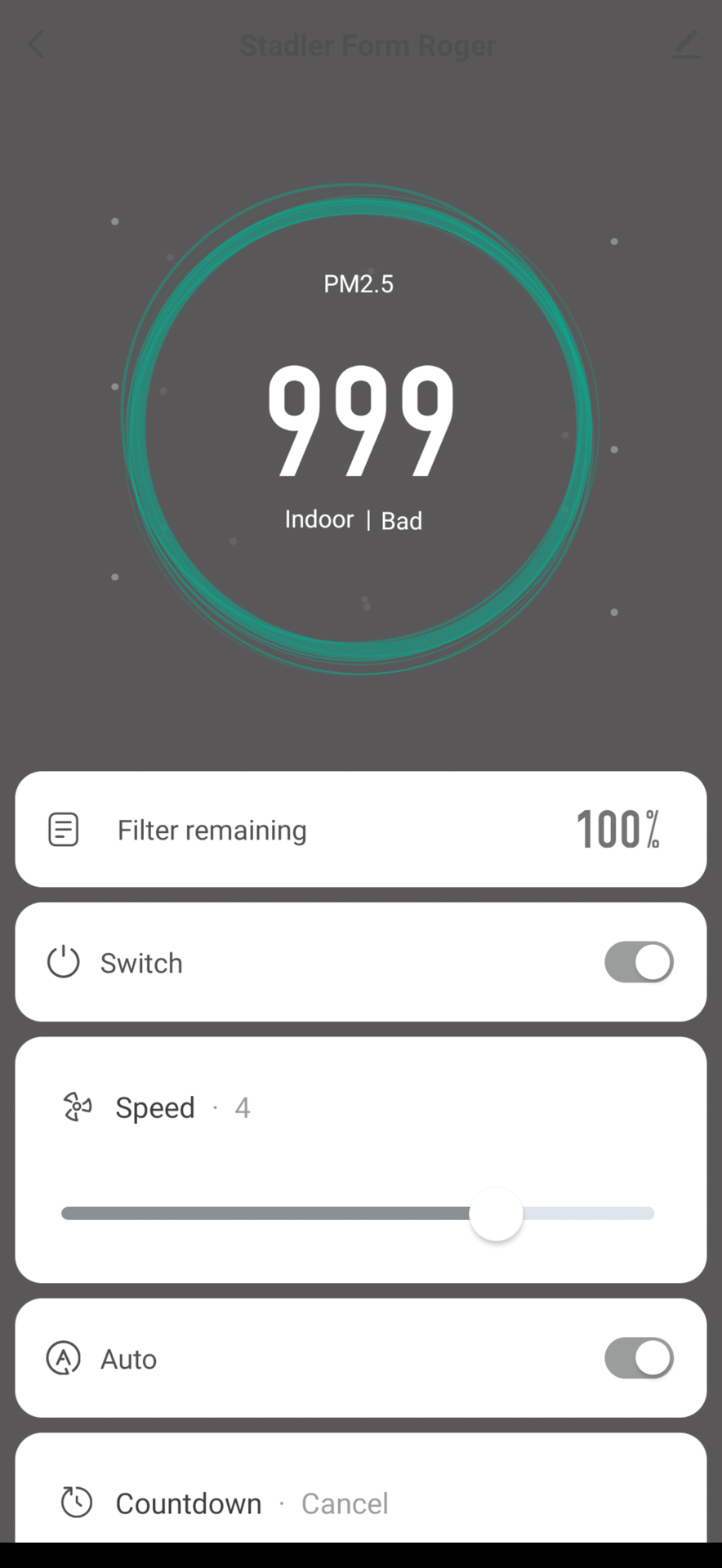Toggle the Auto mode switch

click(639, 1358)
